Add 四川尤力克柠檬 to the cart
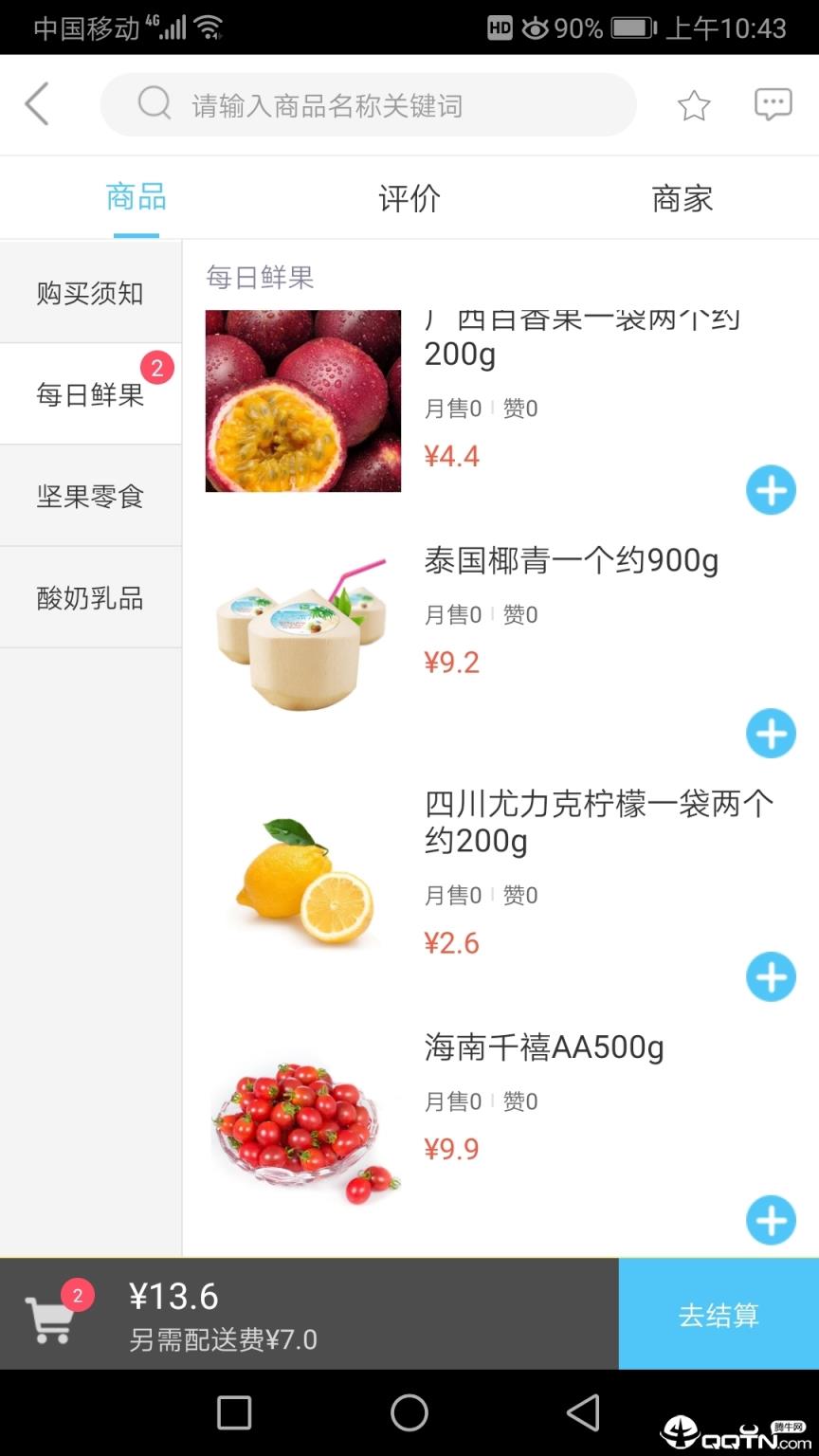 coord(771,977)
